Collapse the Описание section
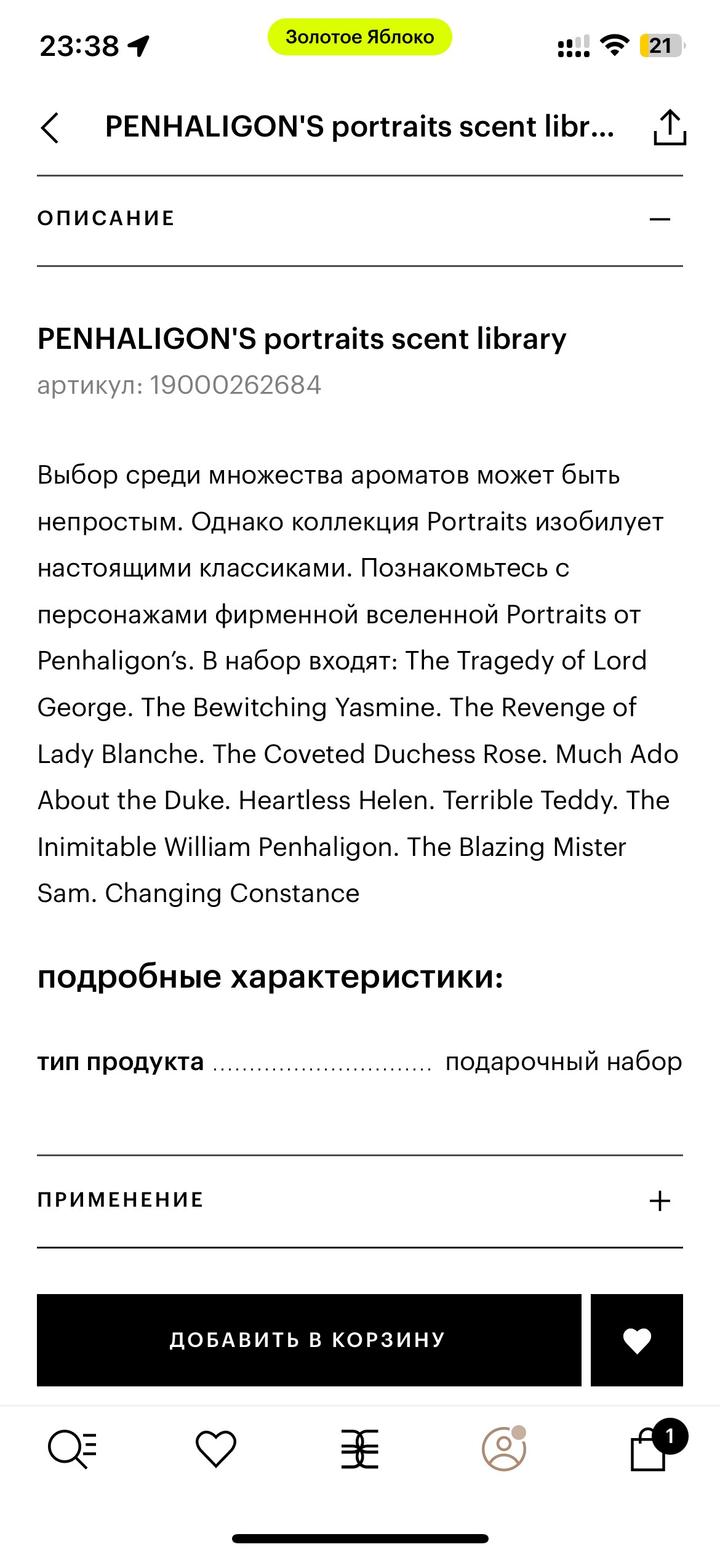Screen dimensions: 720x1558 click(x=659, y=219)
